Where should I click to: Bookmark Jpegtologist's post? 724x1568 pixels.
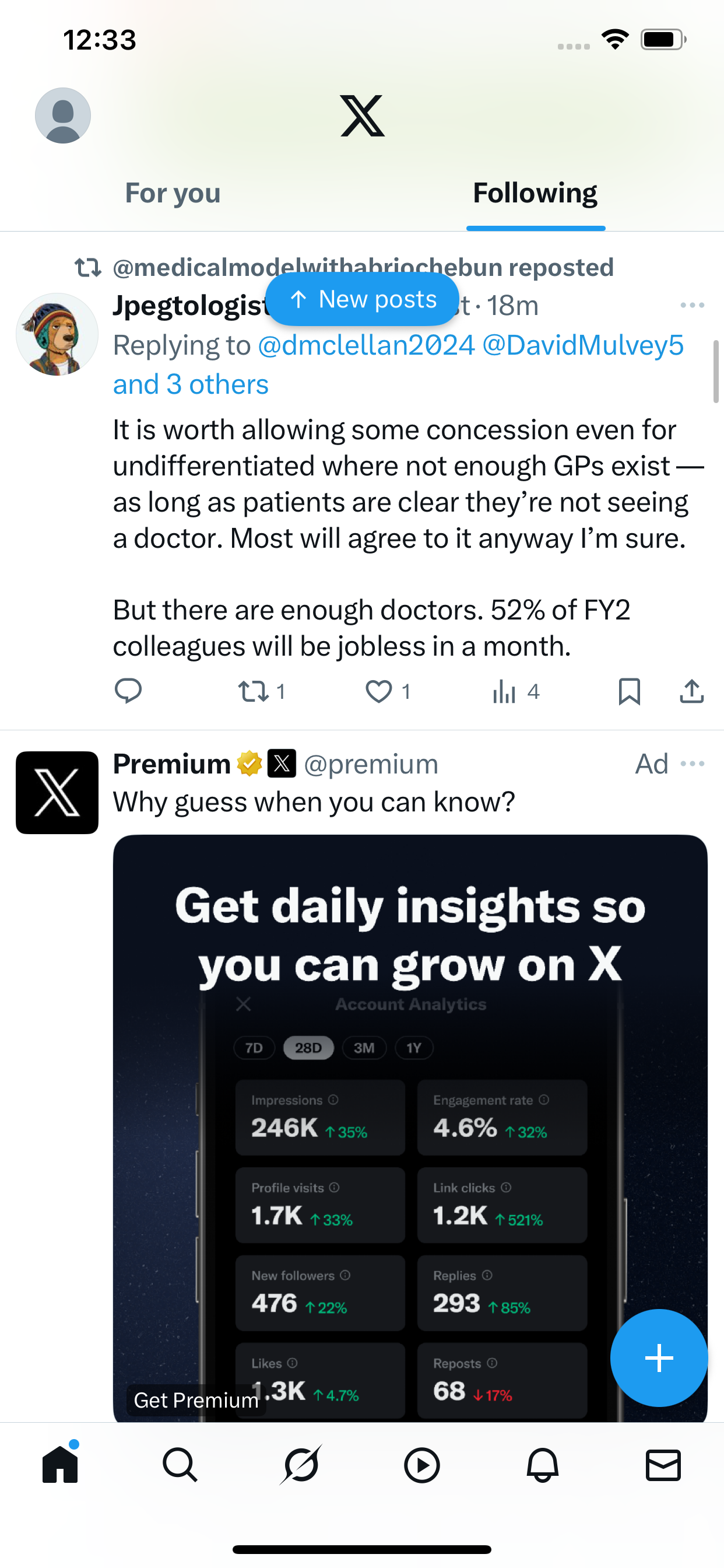point(629,691)
